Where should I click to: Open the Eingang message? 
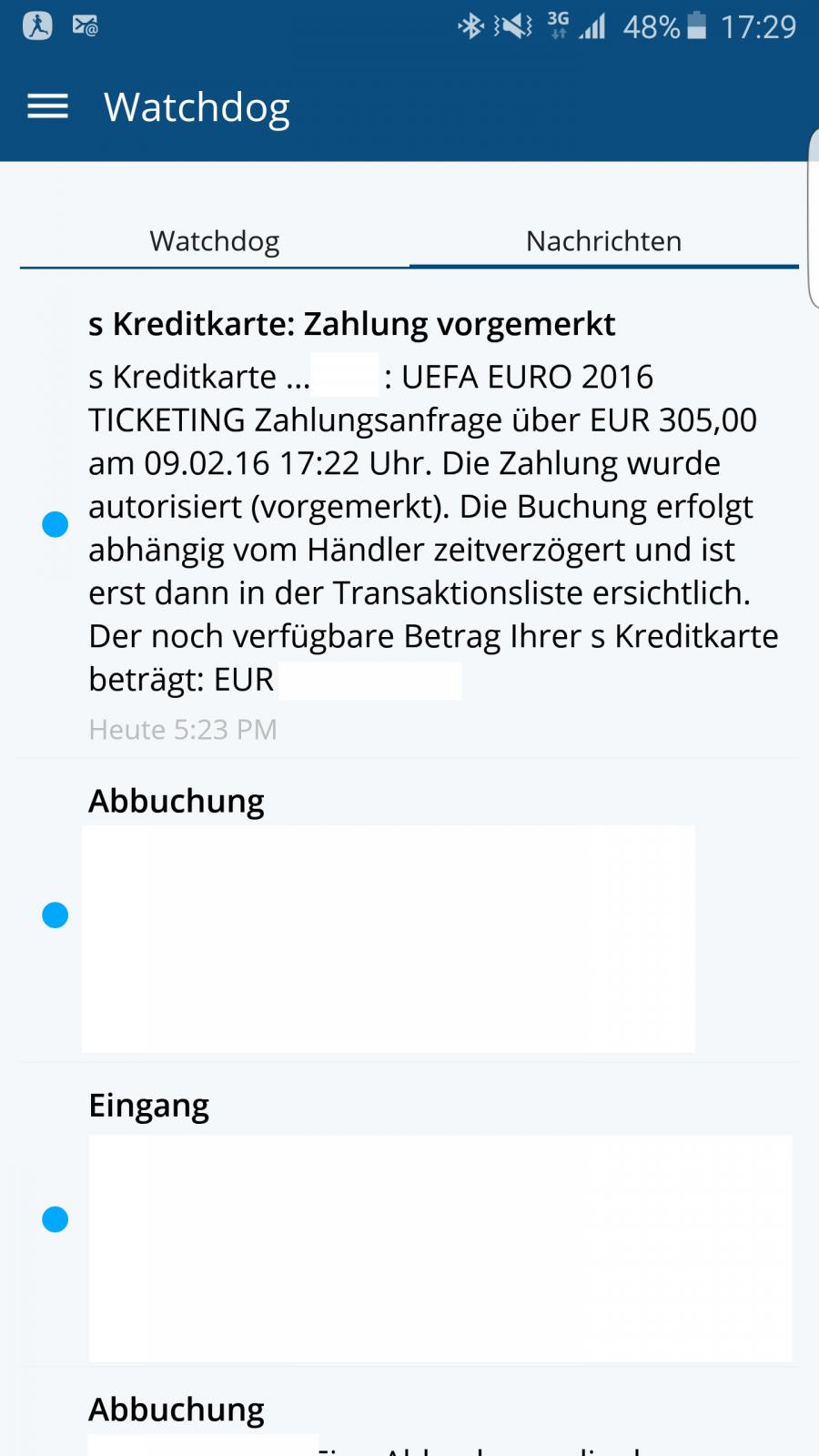(409, 1215)
